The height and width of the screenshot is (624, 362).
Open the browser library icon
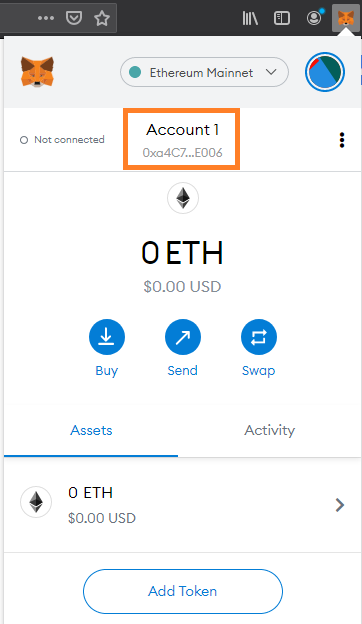click(x=250, y=18)
